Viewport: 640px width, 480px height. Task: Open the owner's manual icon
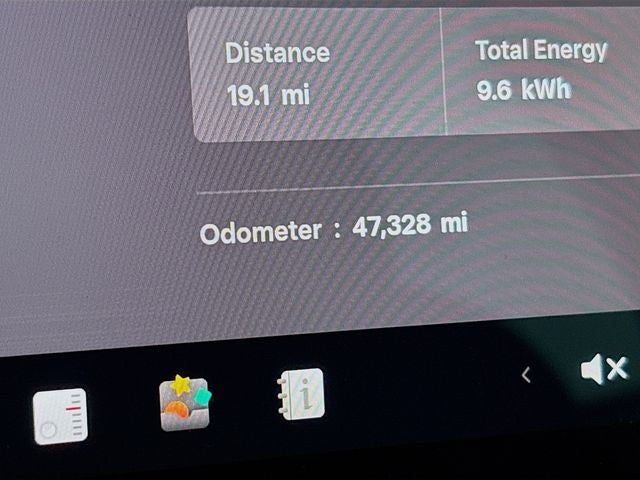(x=301, y=395)
